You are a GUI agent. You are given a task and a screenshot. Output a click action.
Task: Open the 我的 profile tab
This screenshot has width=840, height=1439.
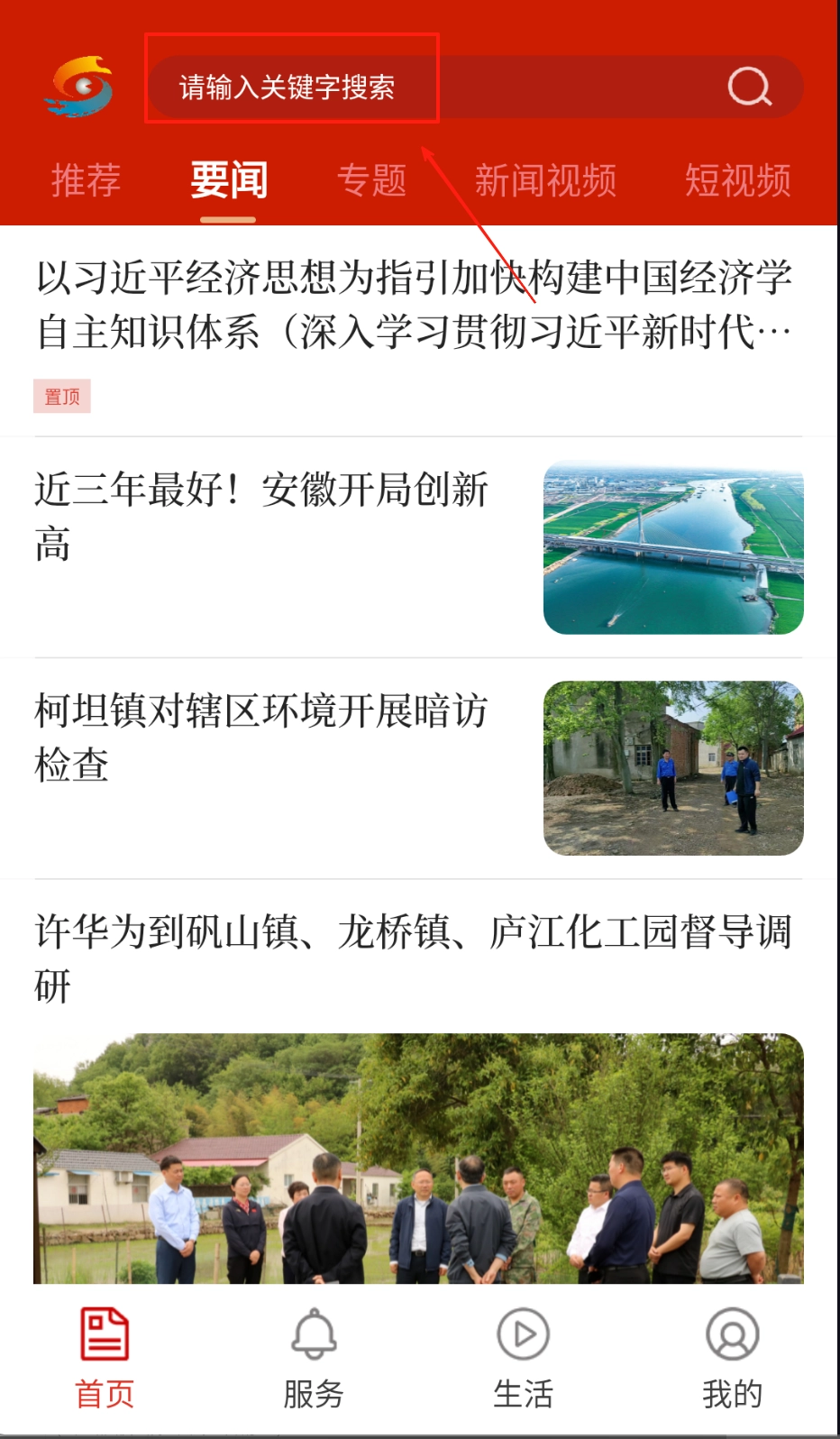732,1358
